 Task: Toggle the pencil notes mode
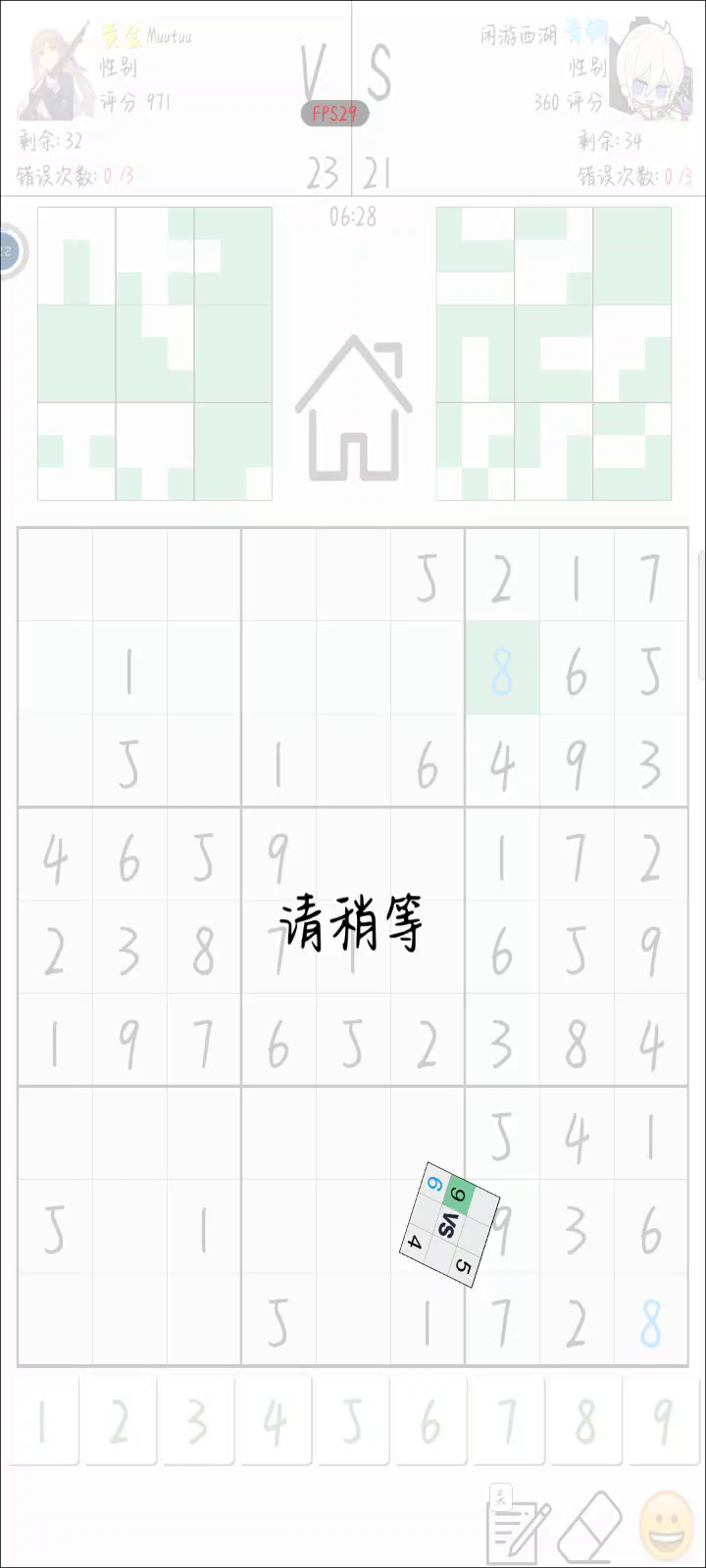pos(518,1526)
